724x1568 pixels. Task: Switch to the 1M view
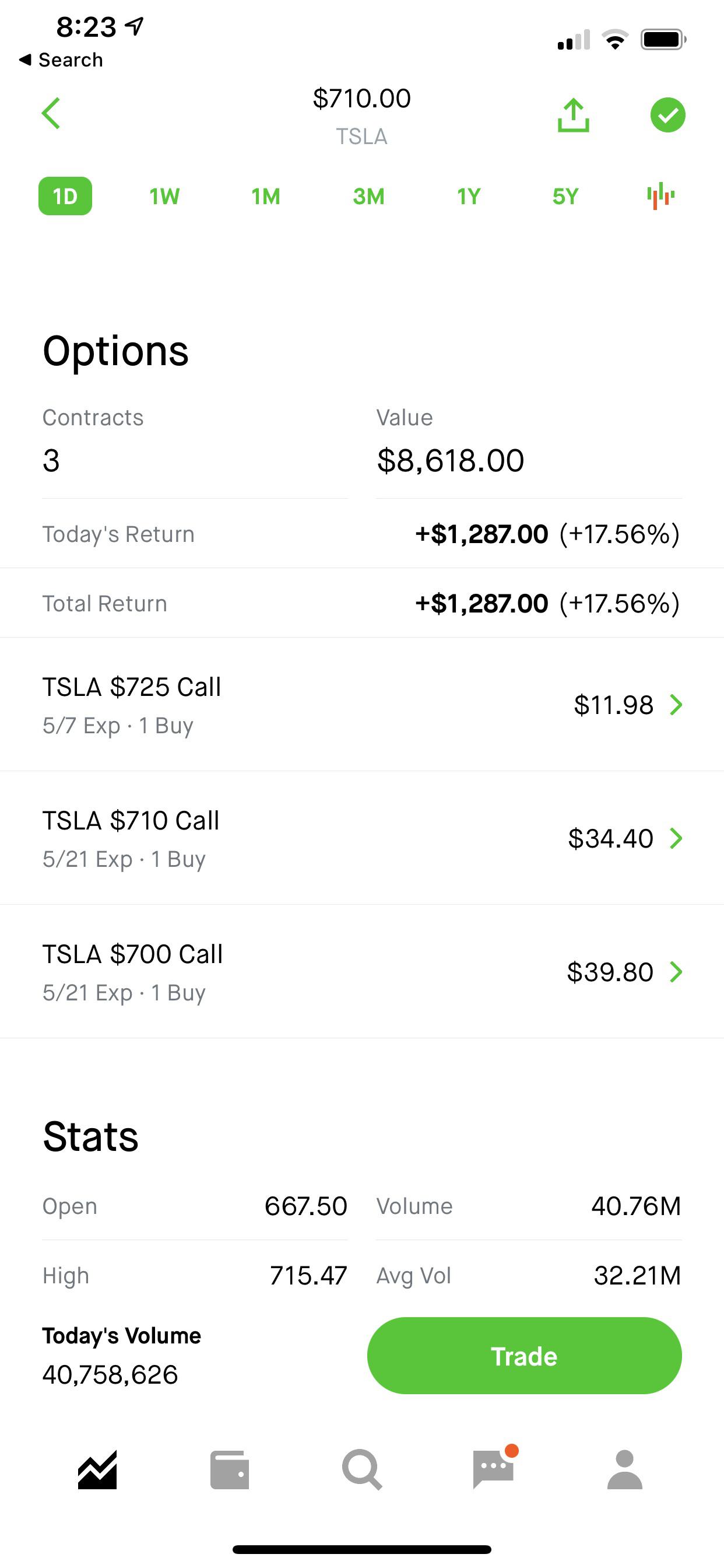(265, 196)
